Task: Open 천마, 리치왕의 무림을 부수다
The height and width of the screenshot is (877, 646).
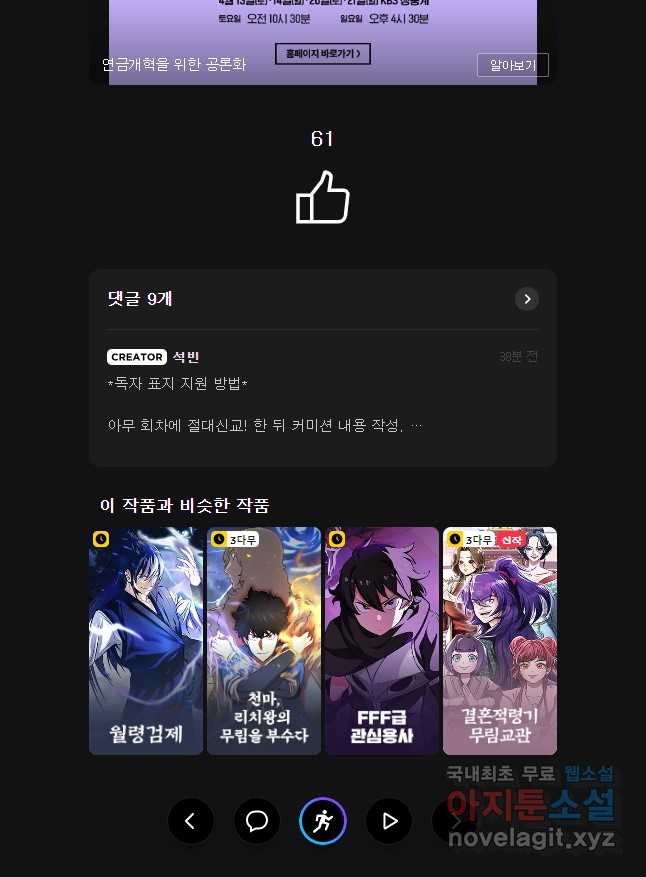Action: pos(264,640)
